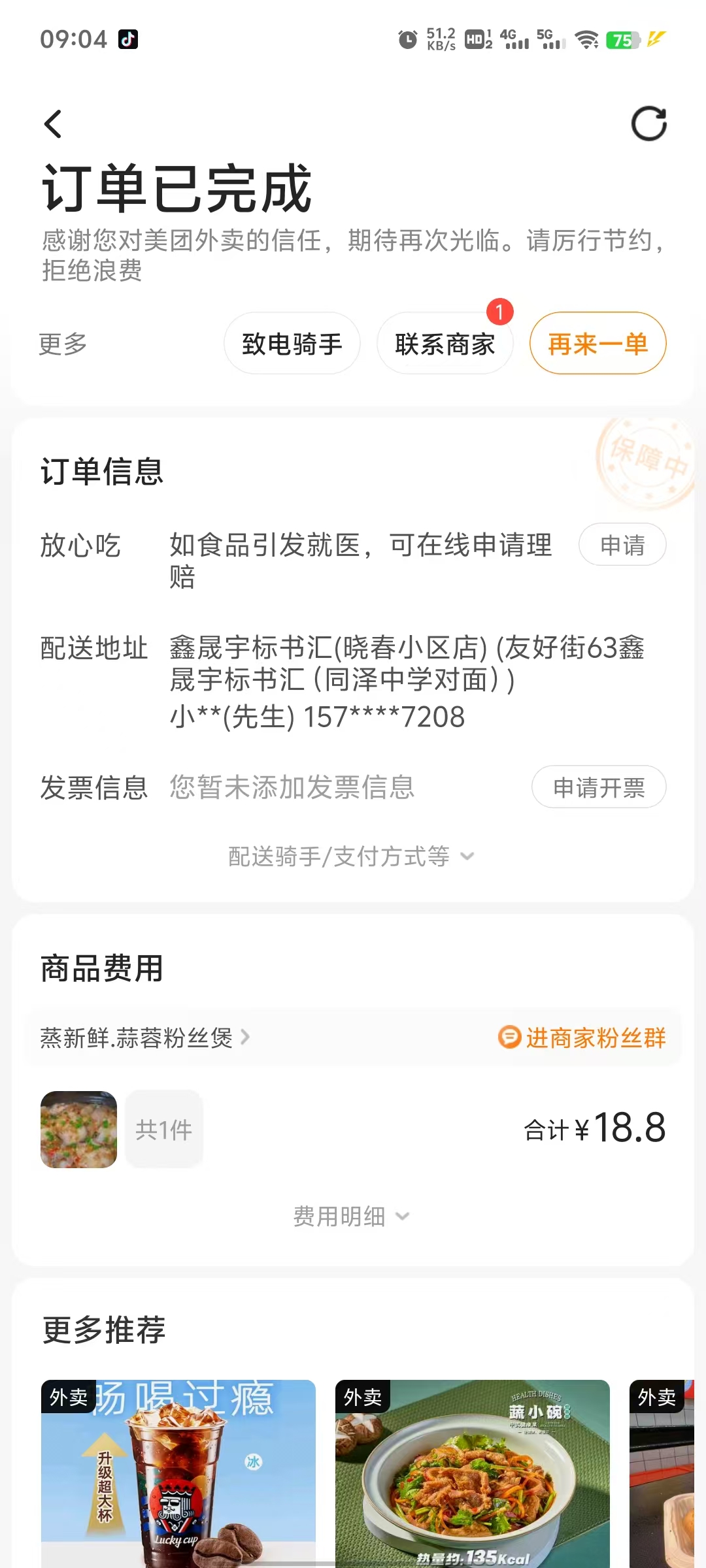Viewport: 706px width, 1568px height.
Task: Reorder with 再来一单
Action: (597, 344)
